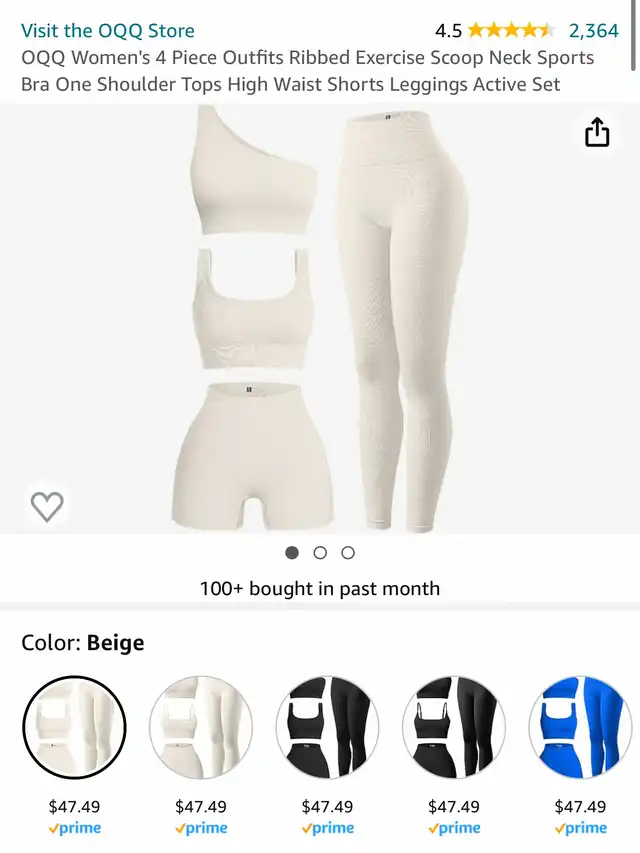Visit the OQQ Store link
Viewport: 640px width, 853px height.
pos(108,30)
